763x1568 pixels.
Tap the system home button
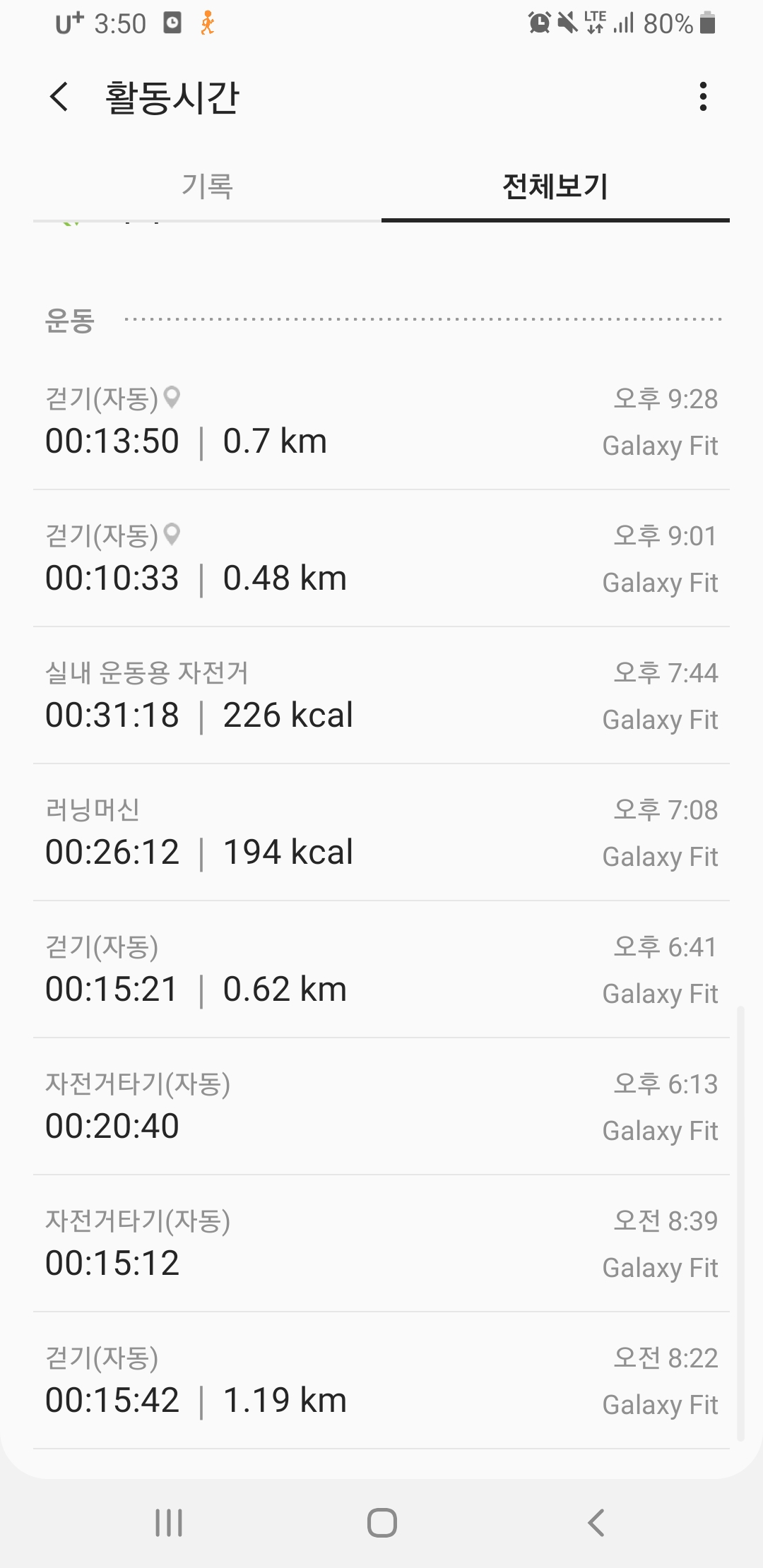(381, 1523)
